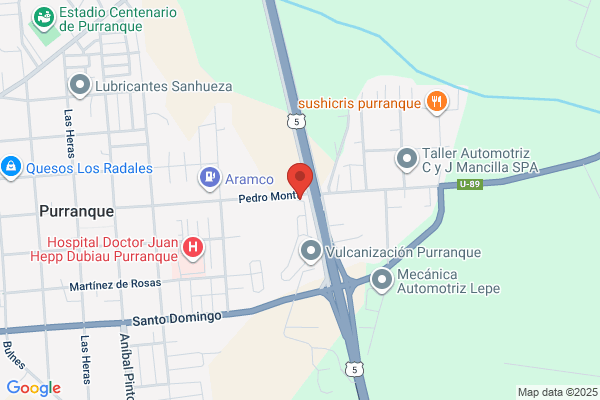Tap the Quesos Los Radales shop marker

11,167
